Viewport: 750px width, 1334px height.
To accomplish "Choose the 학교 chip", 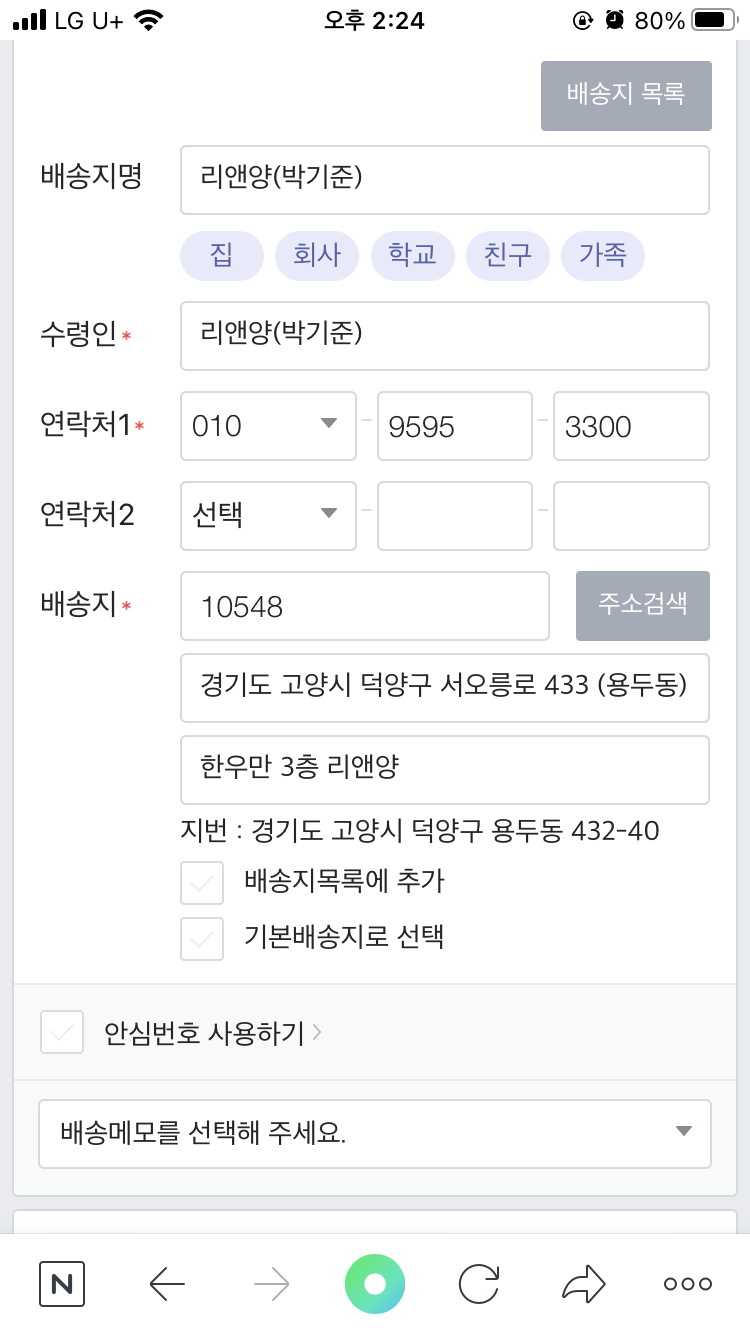I will pos(412,256).
